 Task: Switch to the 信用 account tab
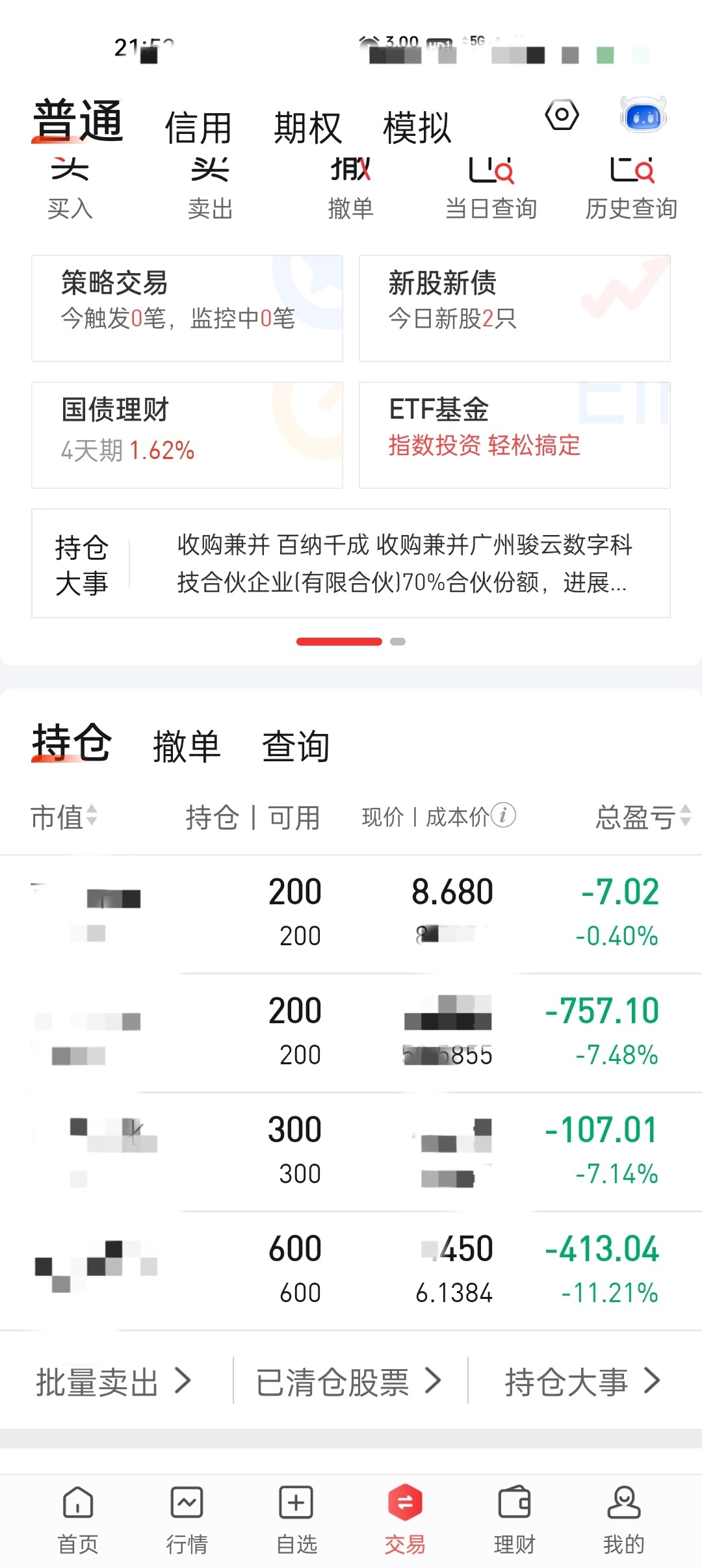click(x=198, y=127)
